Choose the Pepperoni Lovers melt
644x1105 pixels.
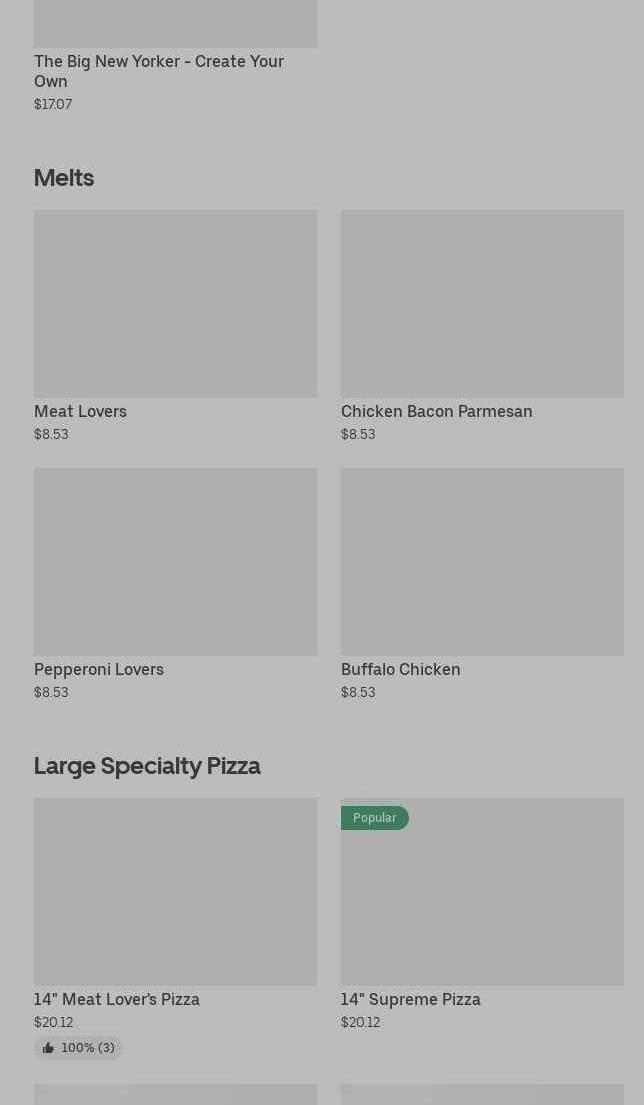pyautogui.click(x=175, y=584)
